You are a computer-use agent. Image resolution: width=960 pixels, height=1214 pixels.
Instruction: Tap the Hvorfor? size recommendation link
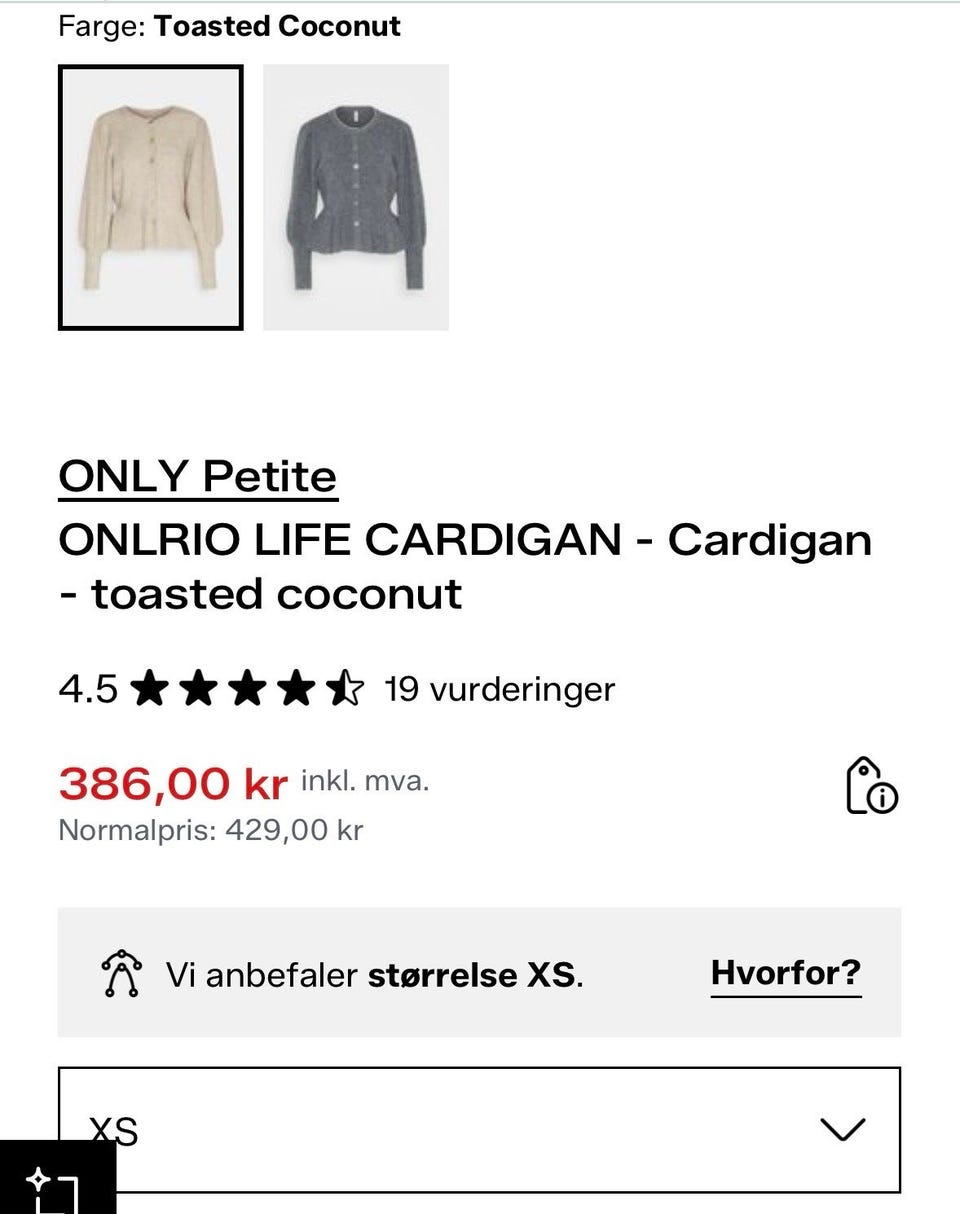pos(785,972)
